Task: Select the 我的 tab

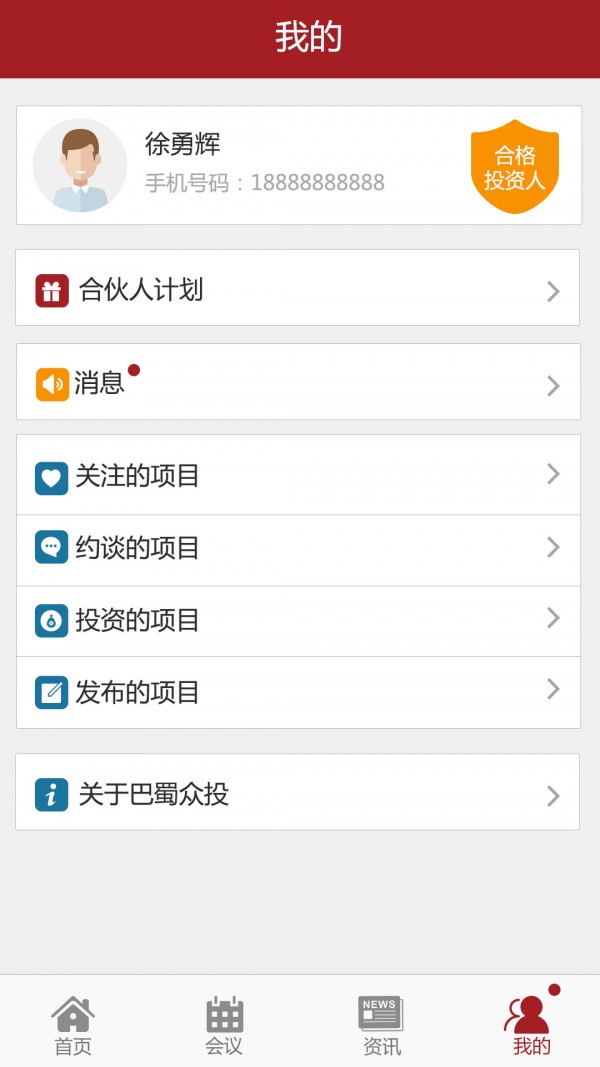Action: tap(531, 1026)
